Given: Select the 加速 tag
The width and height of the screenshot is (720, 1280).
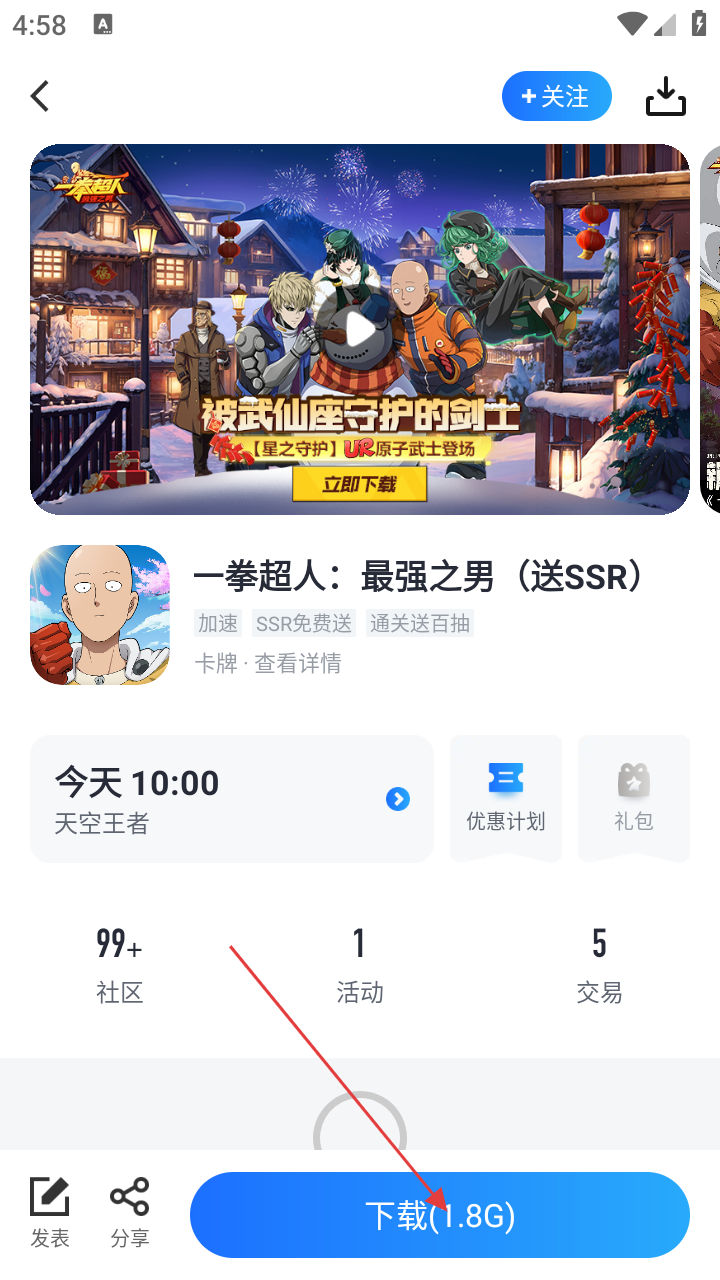Looking at the screenshot, I should coord(218,624).
